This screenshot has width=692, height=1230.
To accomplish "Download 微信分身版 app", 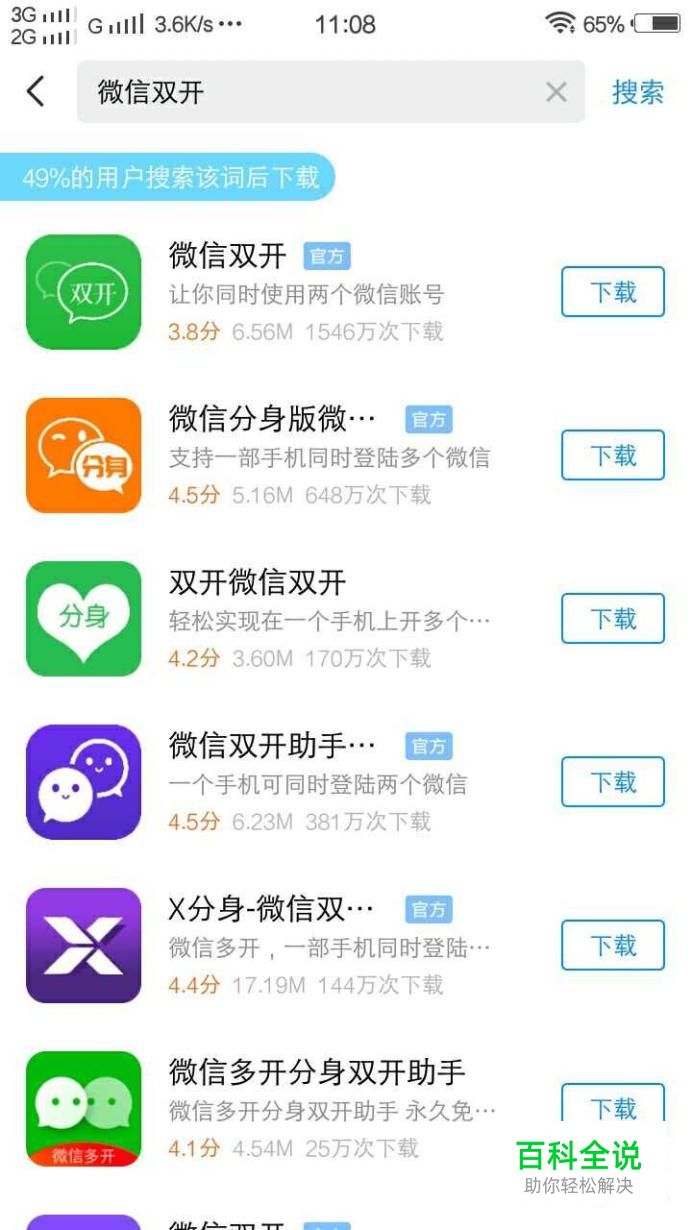I will 612,455.
